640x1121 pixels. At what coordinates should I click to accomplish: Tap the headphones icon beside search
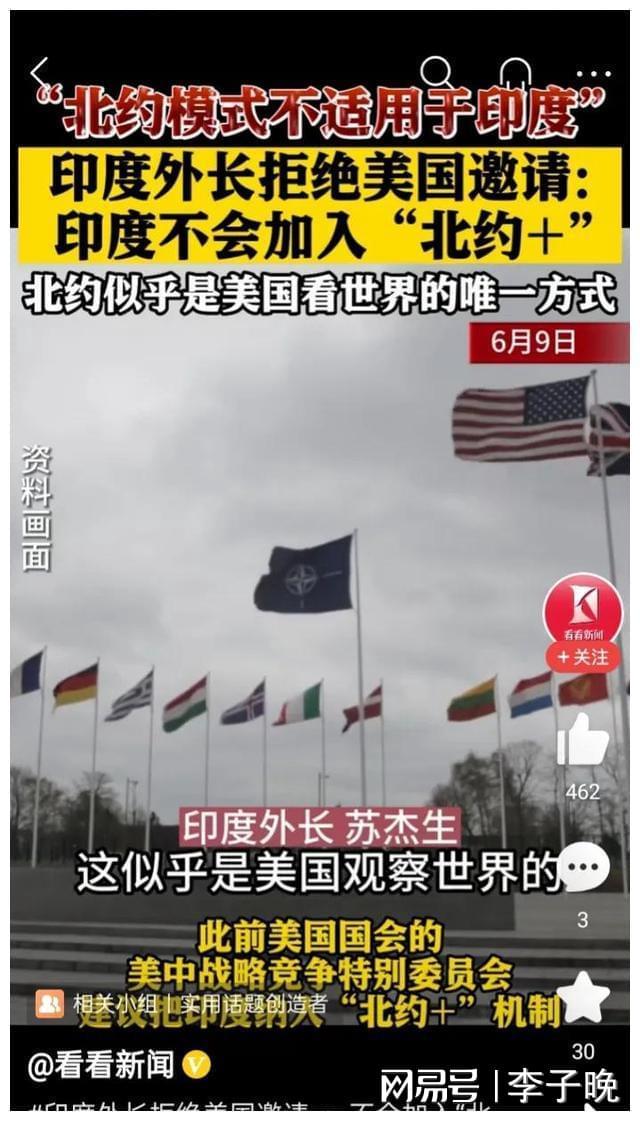pos(516,73)
